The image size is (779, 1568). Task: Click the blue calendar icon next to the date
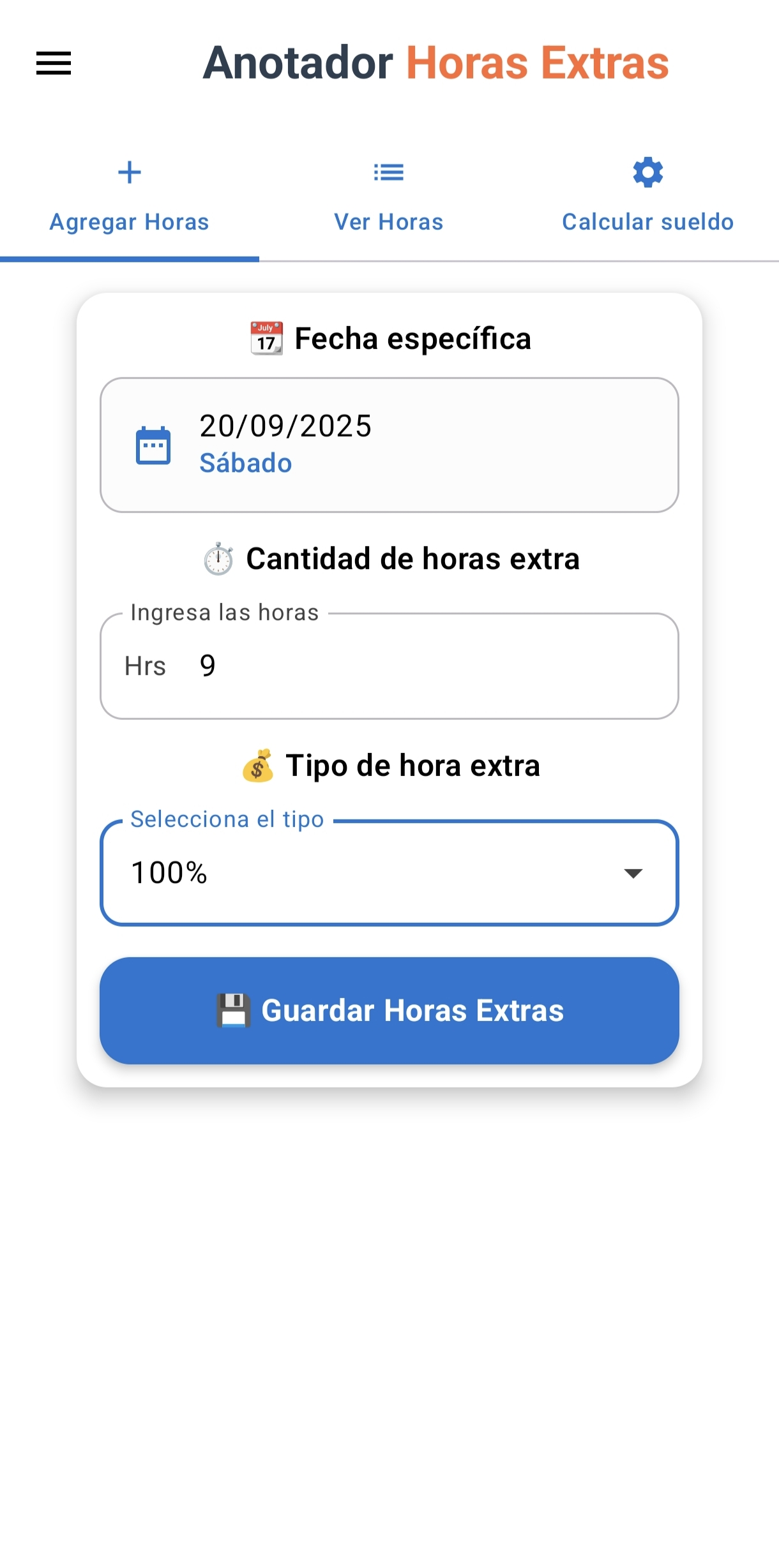pyautogui.click(x=153, y=445)
